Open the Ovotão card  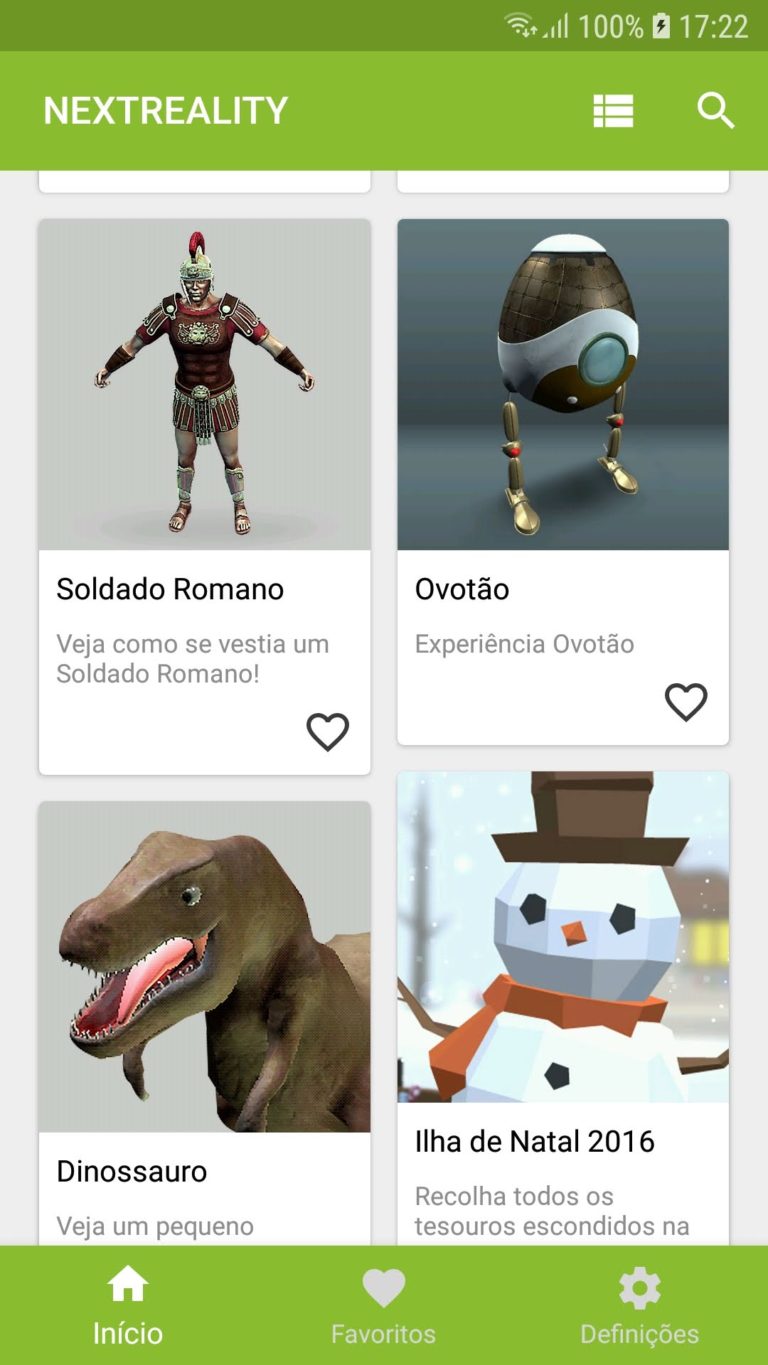[x=563, y=482]
